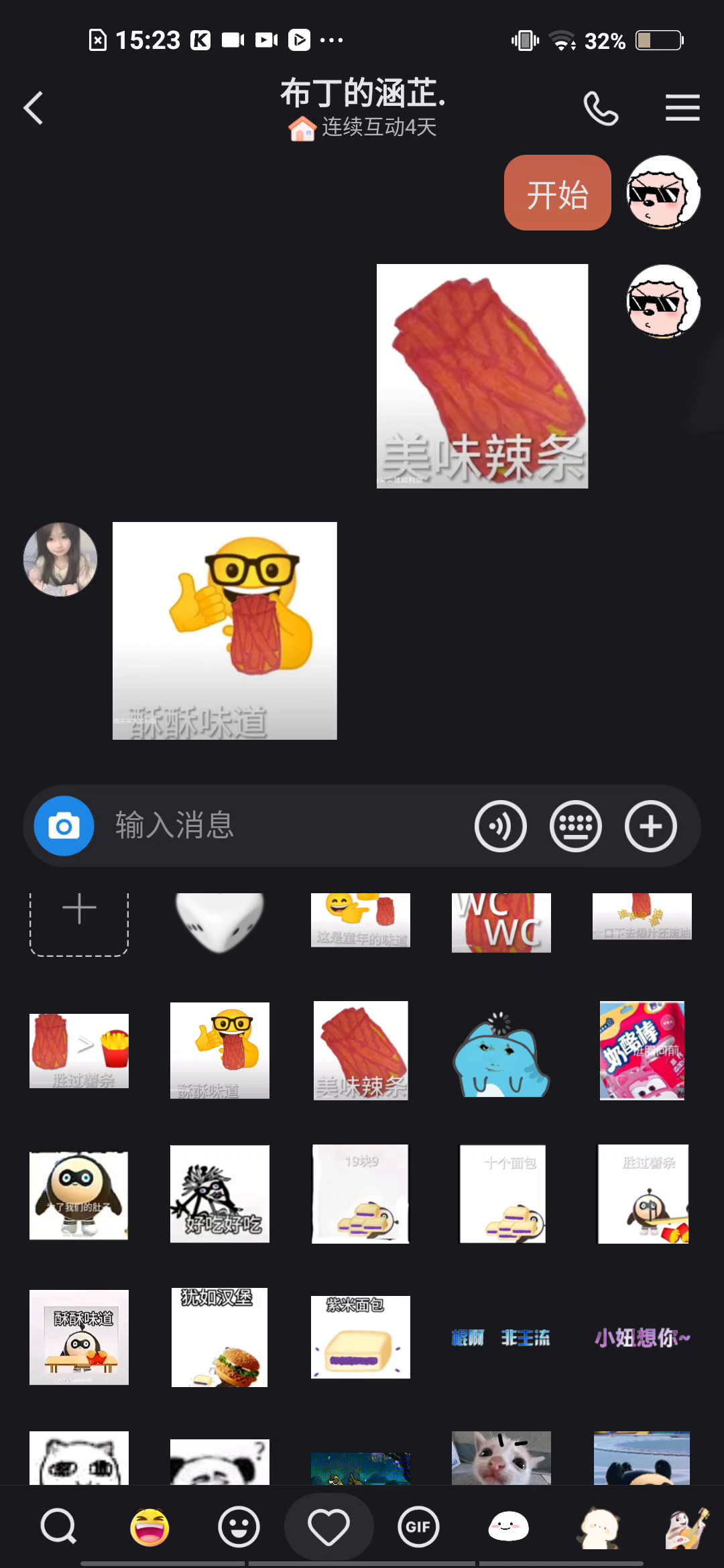Switch to voice message input

[500, 826]
